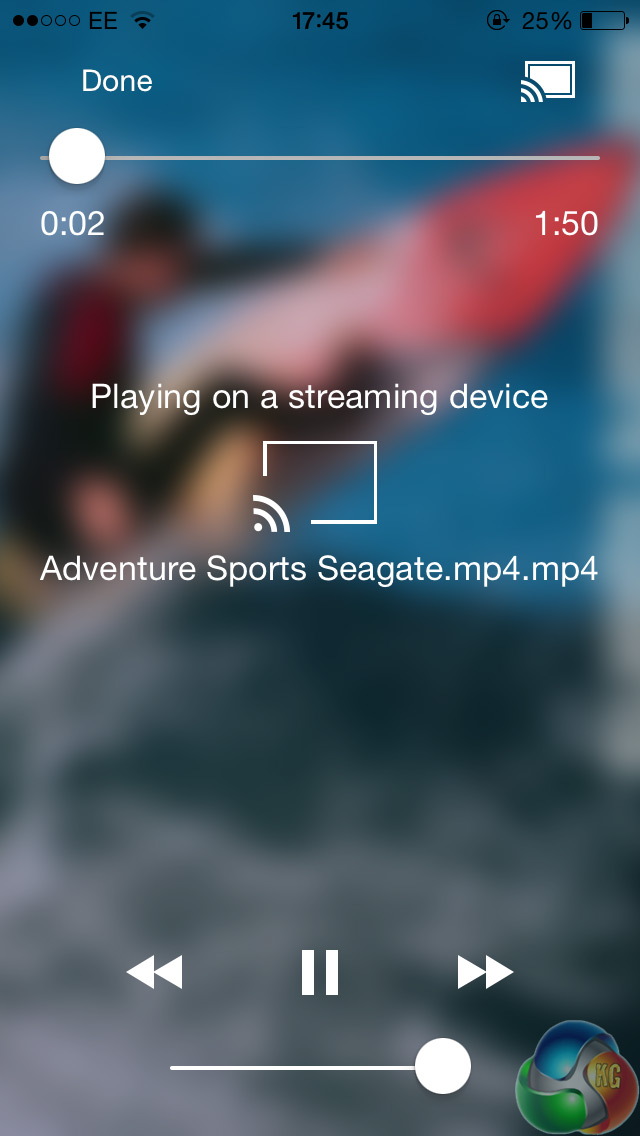Viewport: 640px width, 1136px height.
Task: Open the cast device icon
Action: (x=548, y=81)
